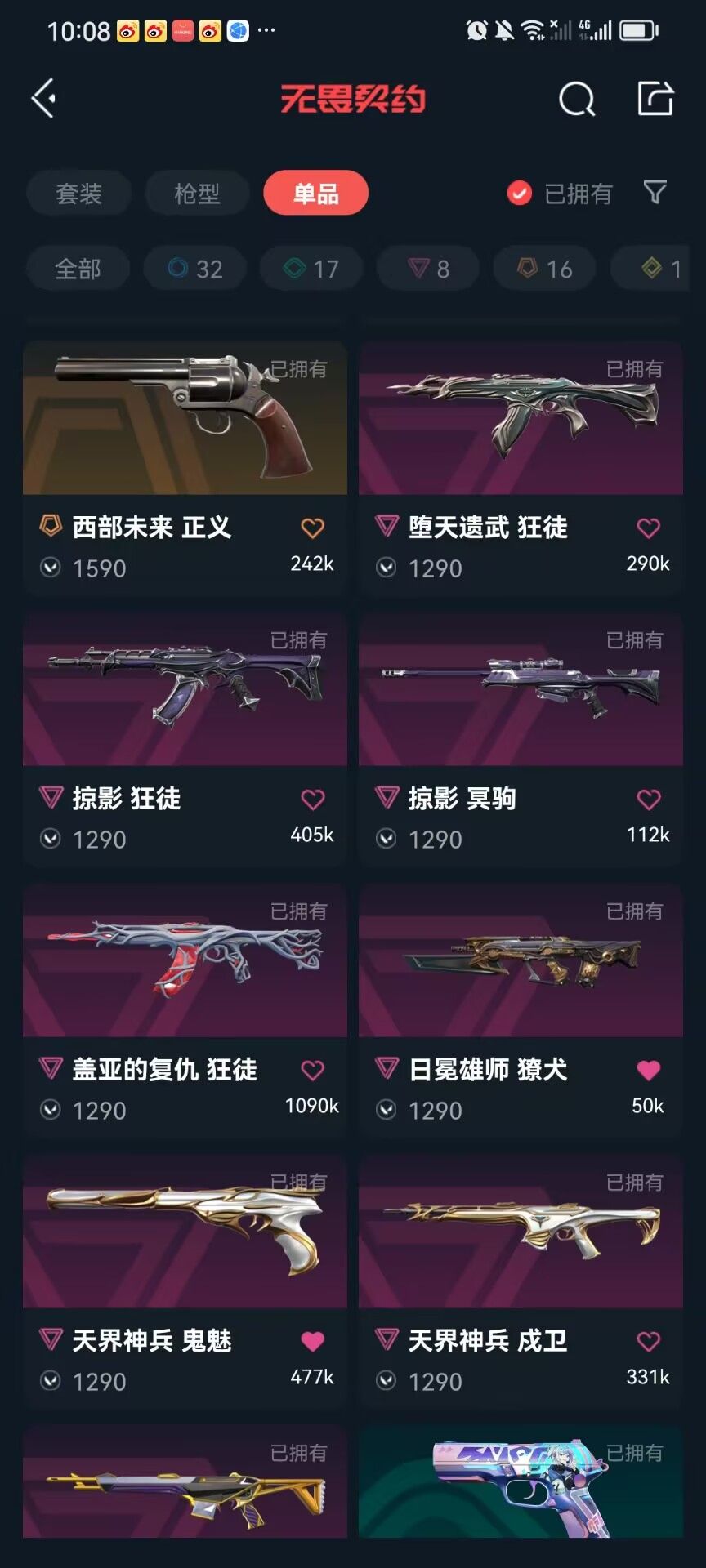Go back using the top-left arrow
The image size is (706, 1568).
(44, 99)
